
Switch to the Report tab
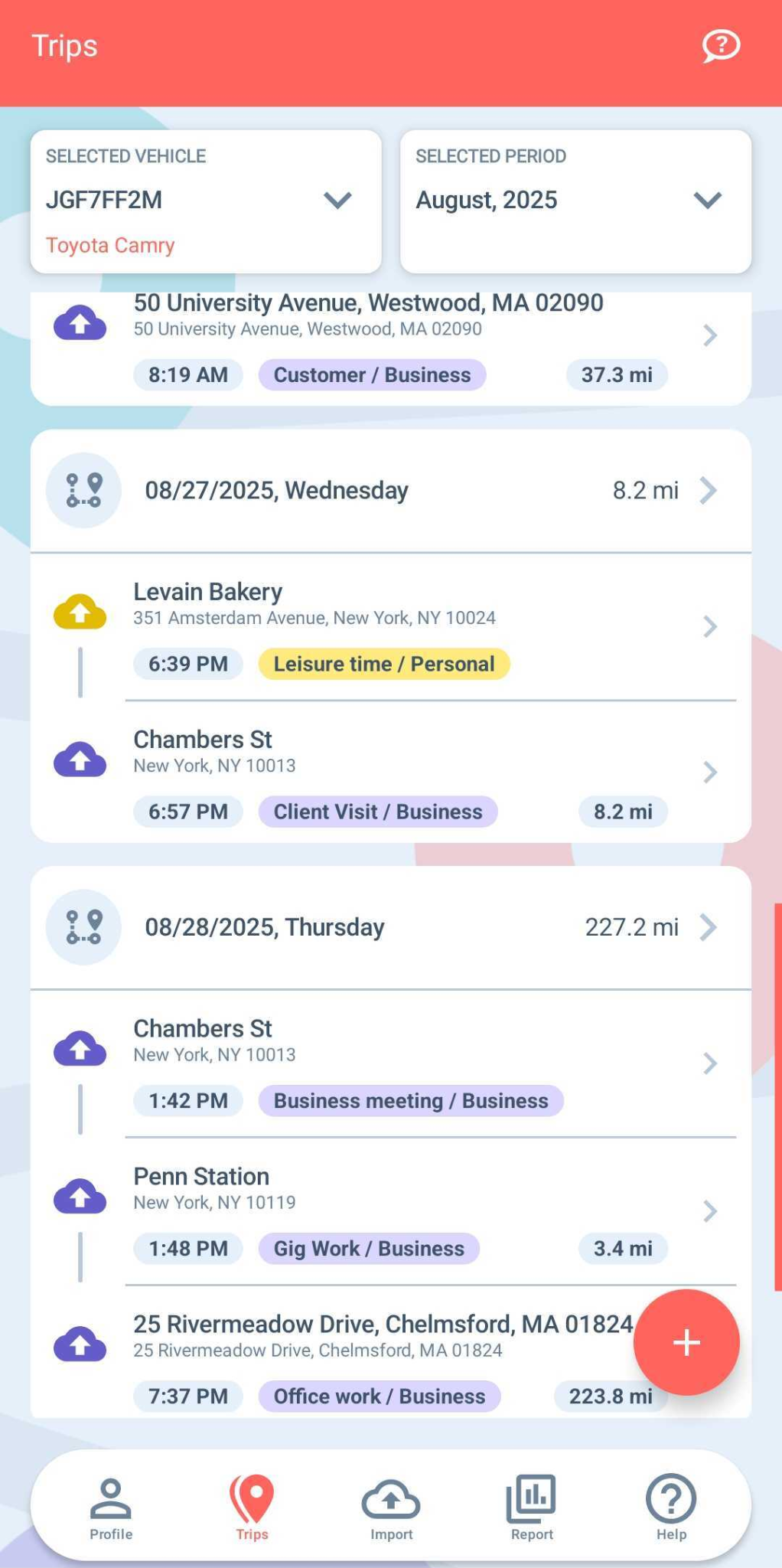coord(531,1508)
